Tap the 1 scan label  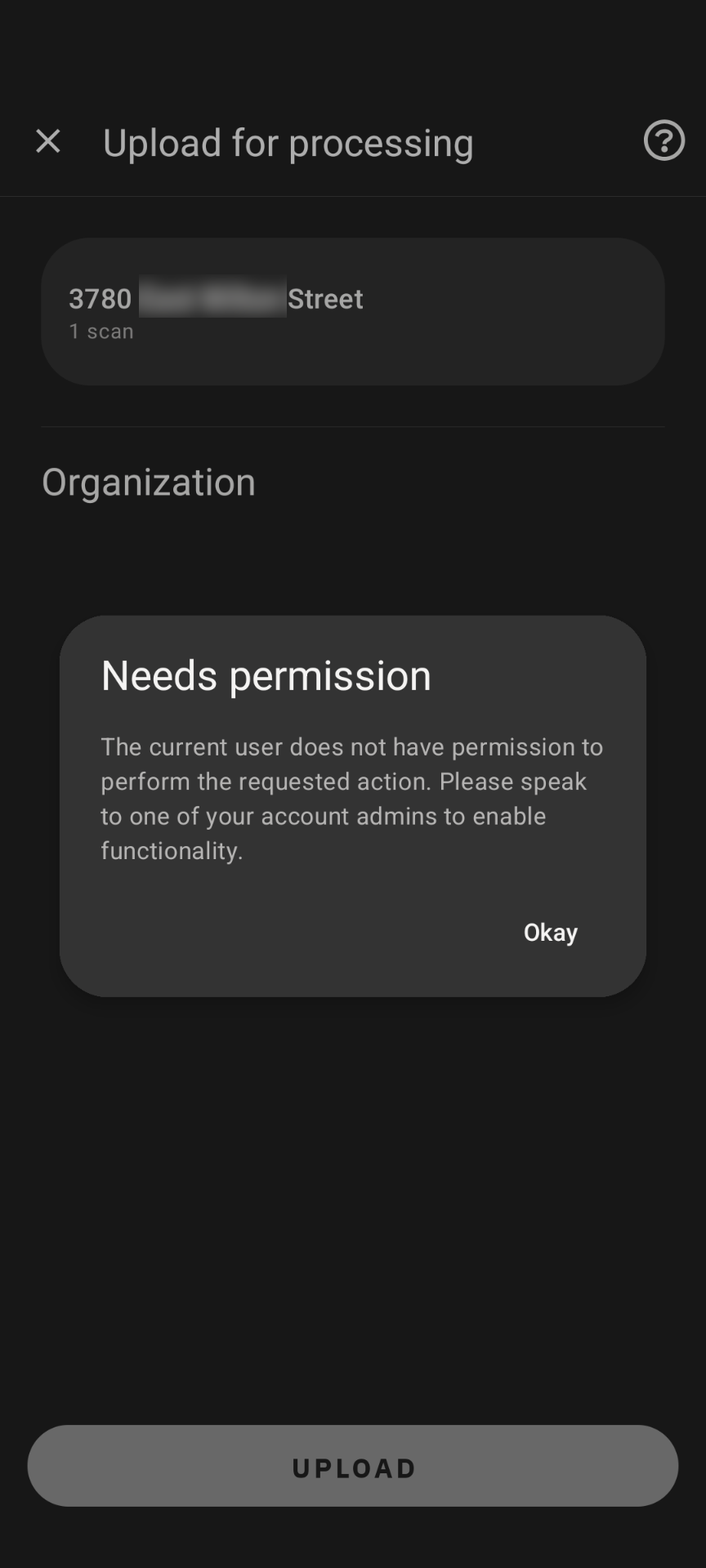pyautogui.click(x=101, y=331)
